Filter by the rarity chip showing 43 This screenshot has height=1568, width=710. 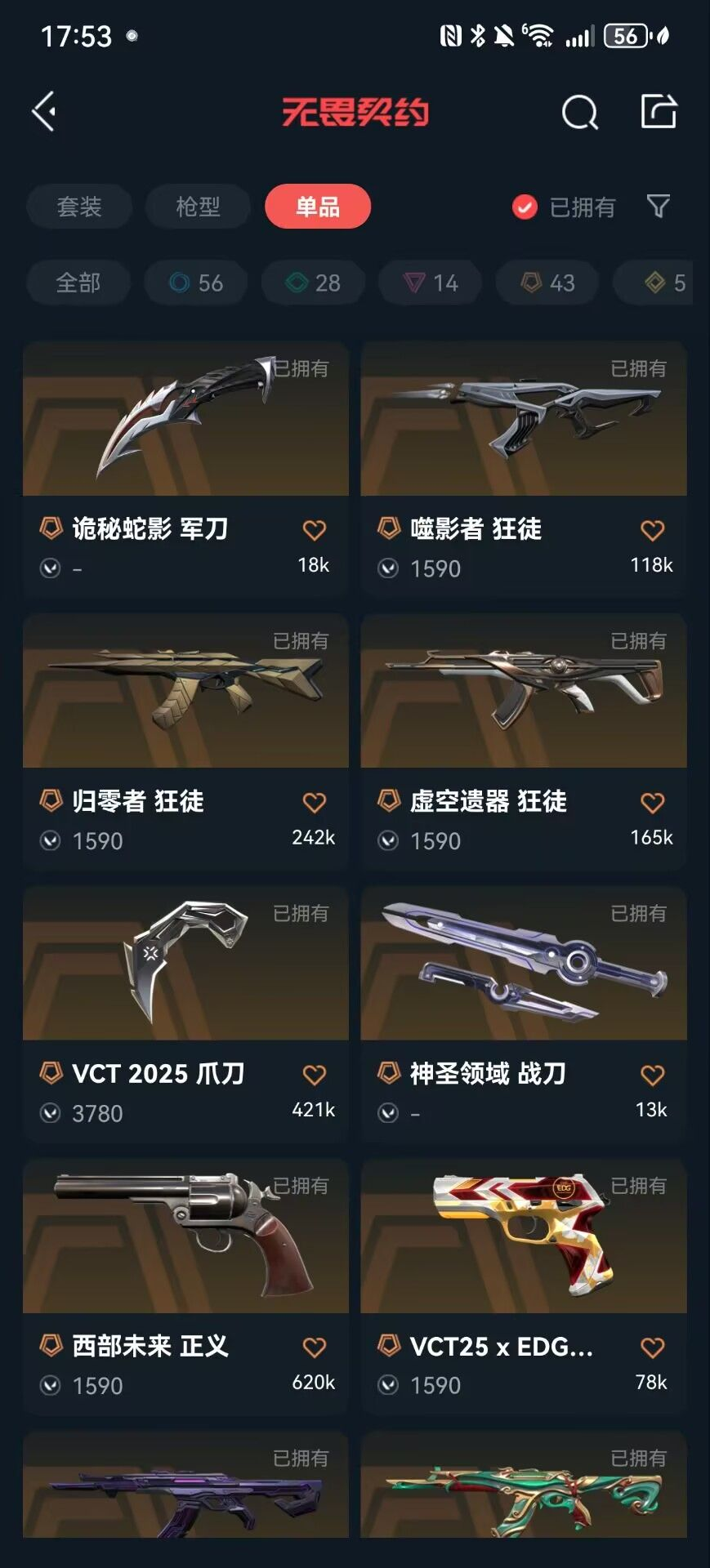(547, 283)
